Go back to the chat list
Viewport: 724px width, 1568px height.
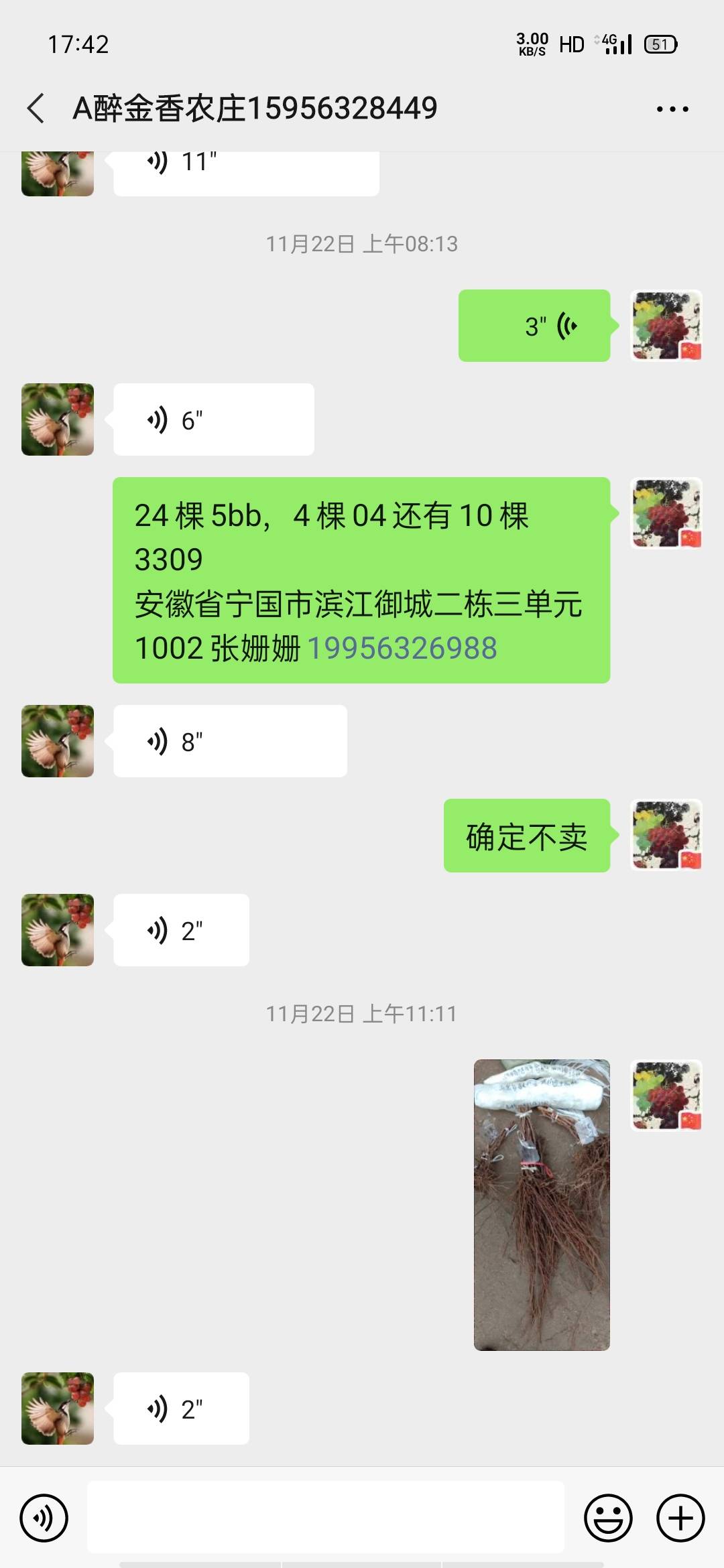(36, 109)
